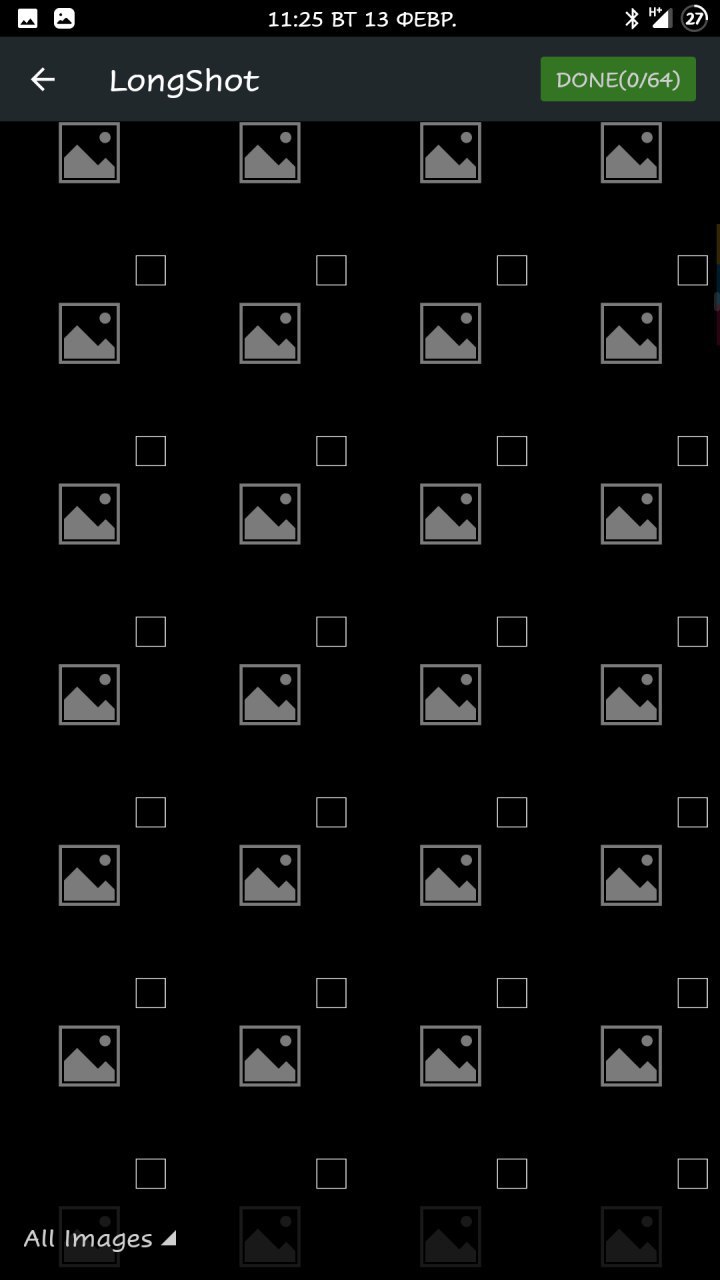Go back from the LongShot picker
Viewport: 720px width, 1280px height.
click(x=42, y=80)
